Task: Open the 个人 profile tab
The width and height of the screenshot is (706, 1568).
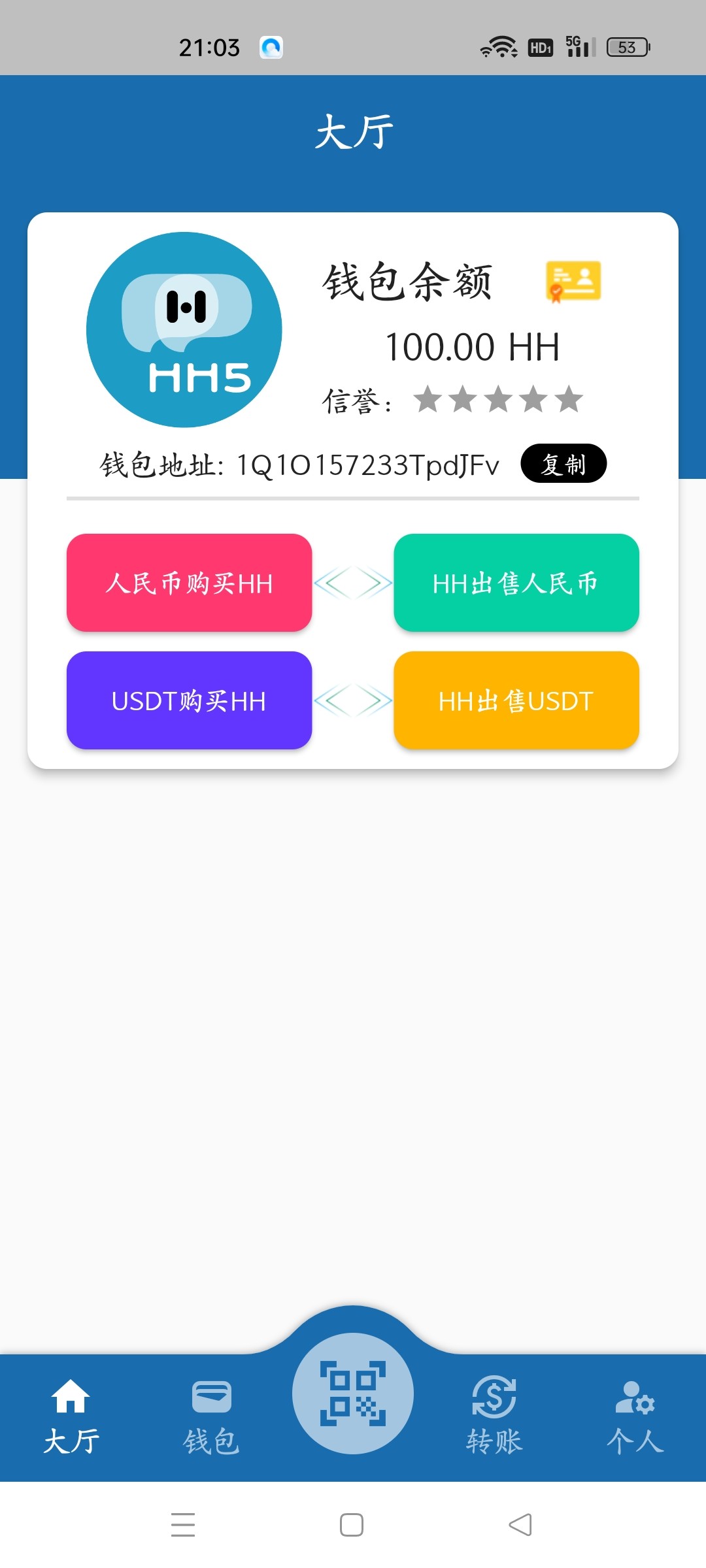Action: click(x=635, y=1415)
